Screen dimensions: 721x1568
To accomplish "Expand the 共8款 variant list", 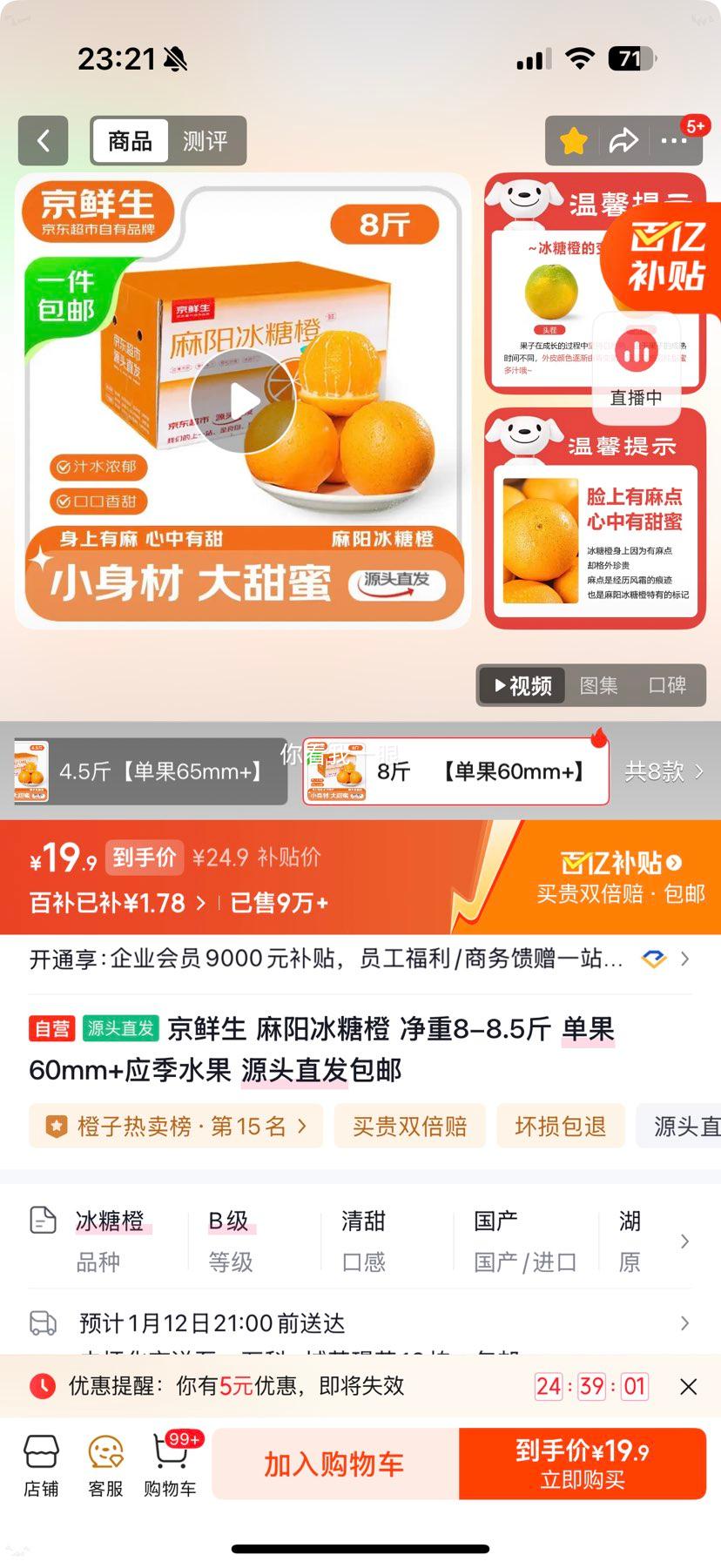I will tap(666, 771).
